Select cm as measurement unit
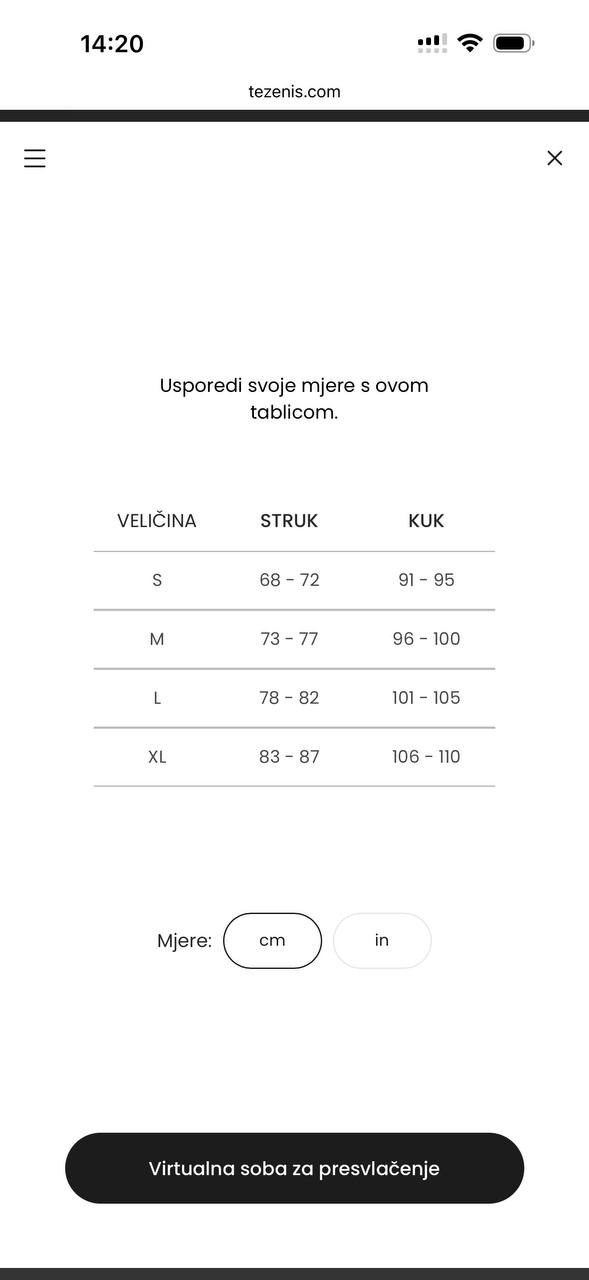The image size is (589, 1280). [x=272, y=940]
